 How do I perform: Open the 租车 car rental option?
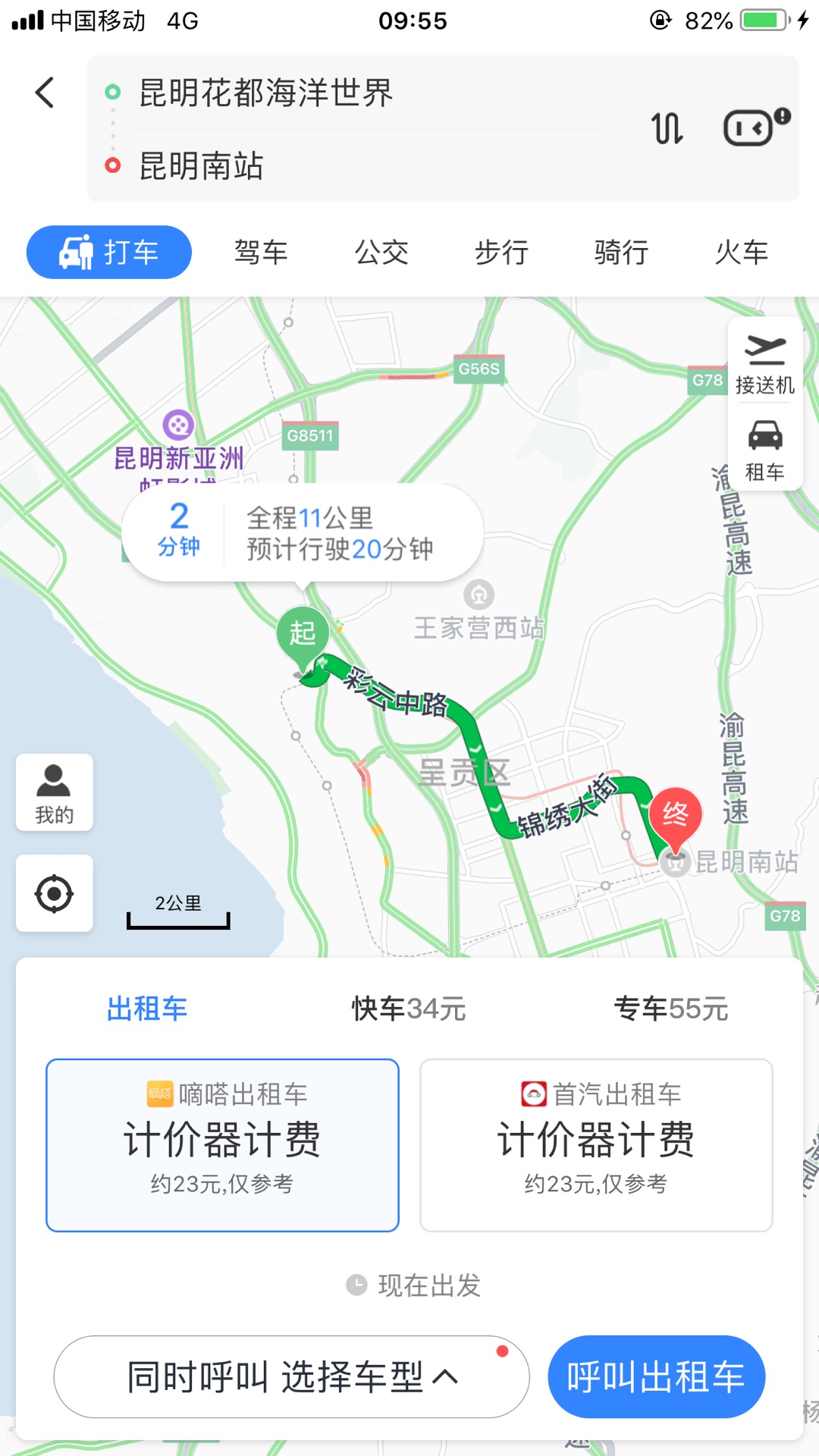(765, 450)
